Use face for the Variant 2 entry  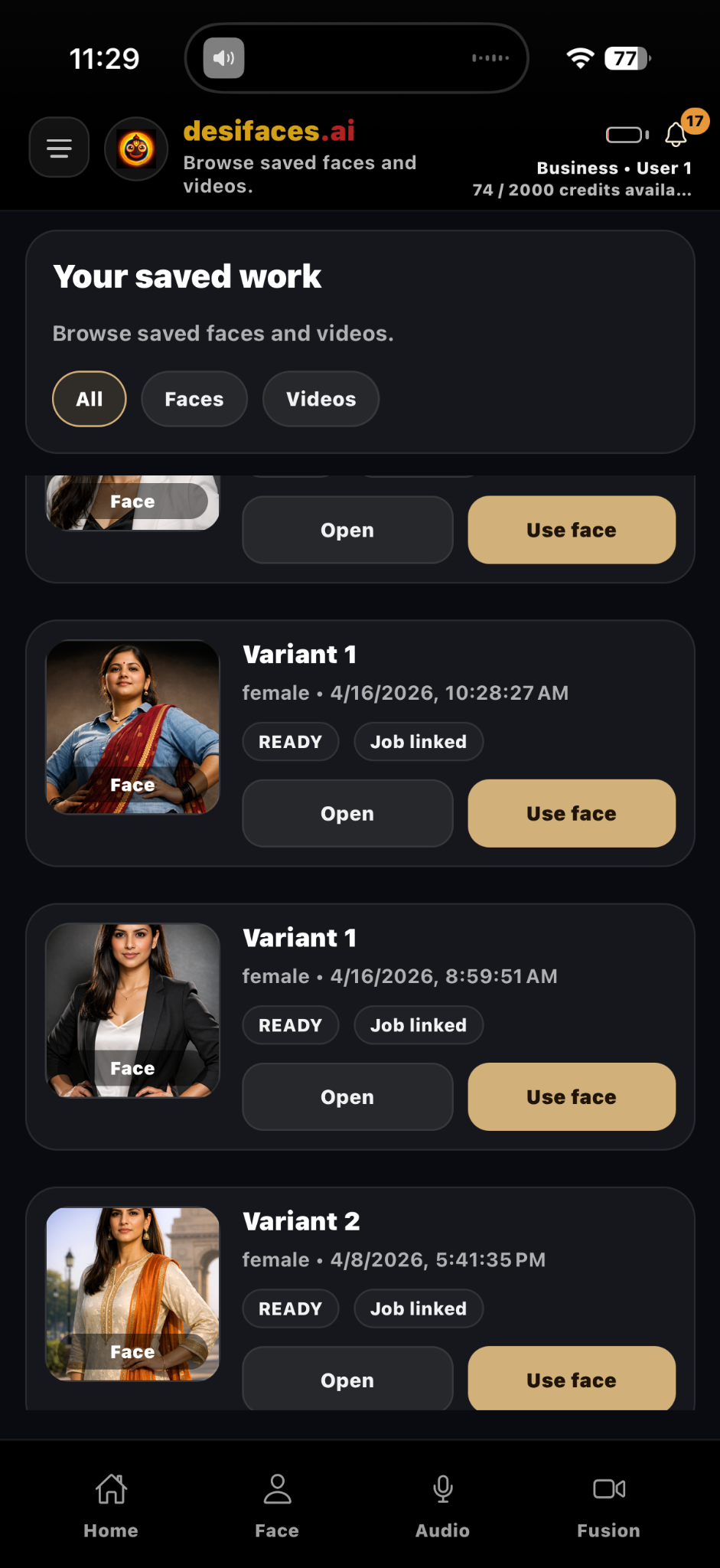571,1380
